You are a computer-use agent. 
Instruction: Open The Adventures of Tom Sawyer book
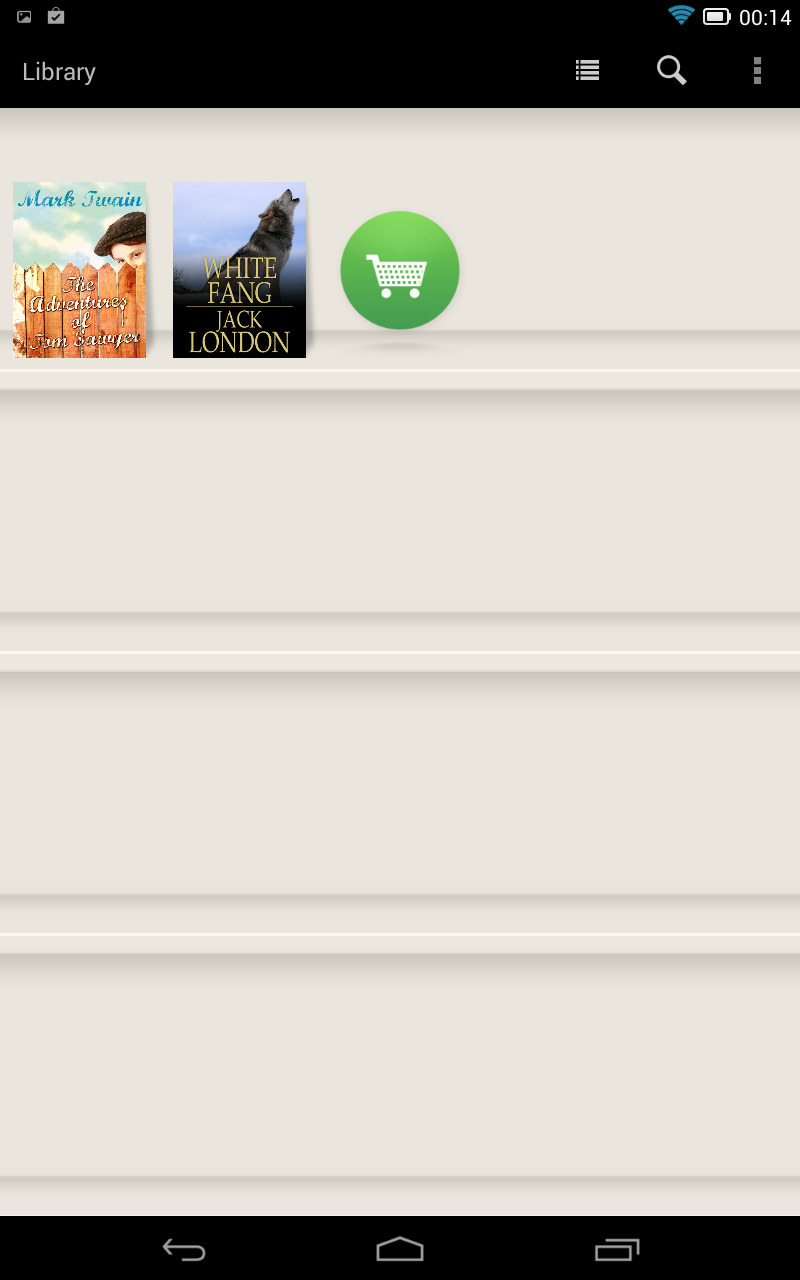[x=80, y=270]
